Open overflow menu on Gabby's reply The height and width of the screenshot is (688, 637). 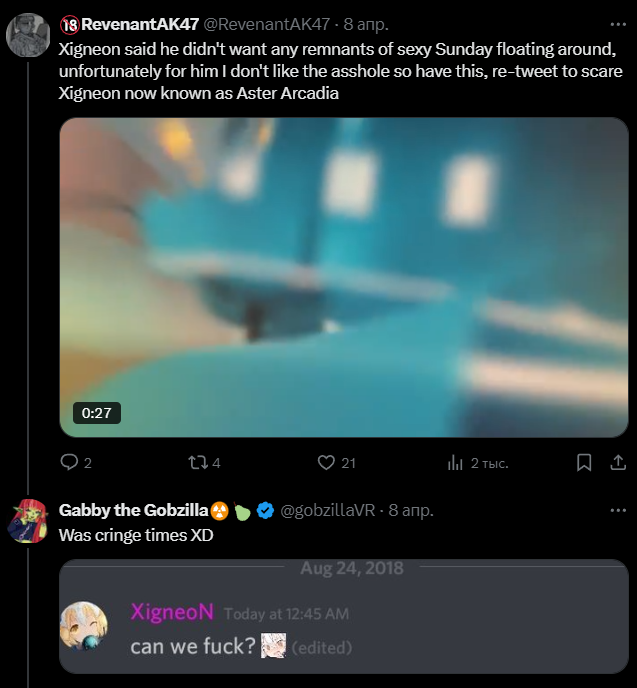[619, 510]
